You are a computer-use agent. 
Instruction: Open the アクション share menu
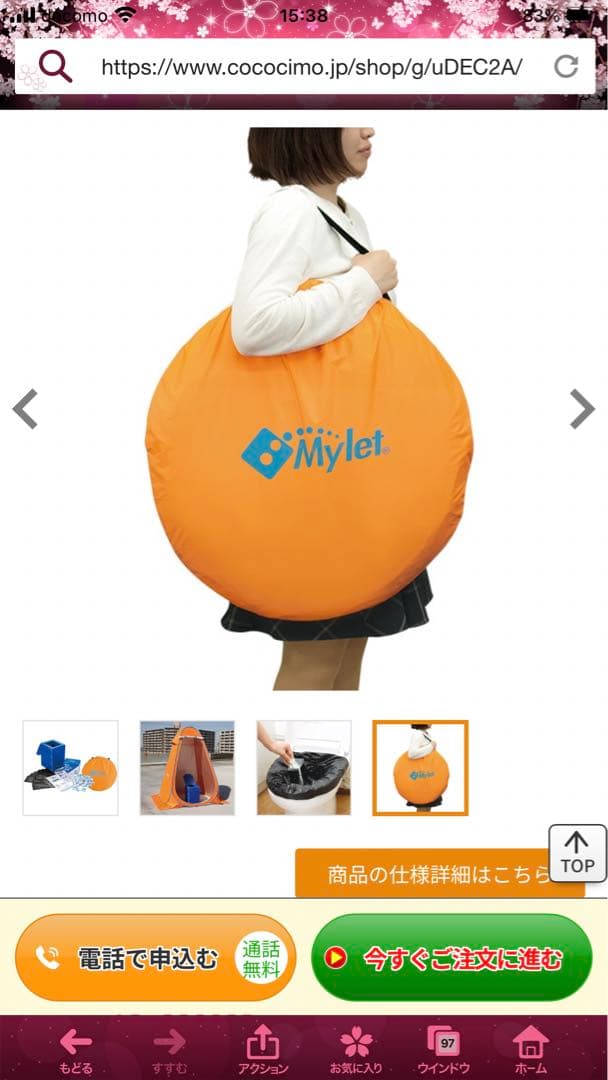pyautogui.click(x=262, y=1050)
